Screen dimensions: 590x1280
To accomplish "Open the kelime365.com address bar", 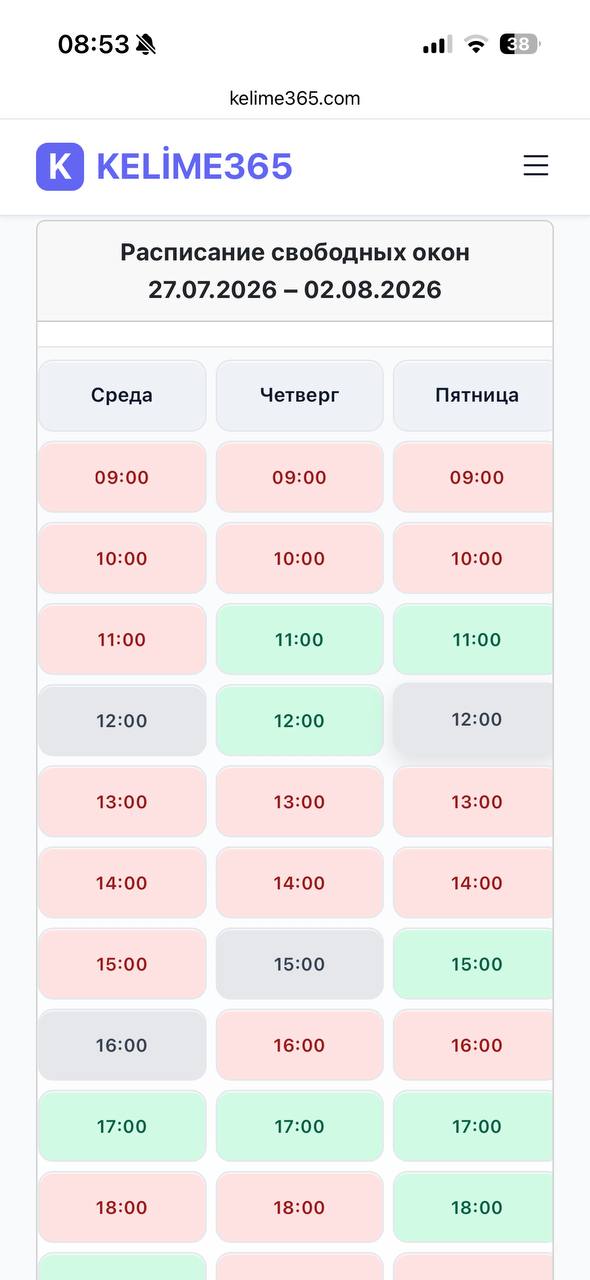I will coord(295,98).
